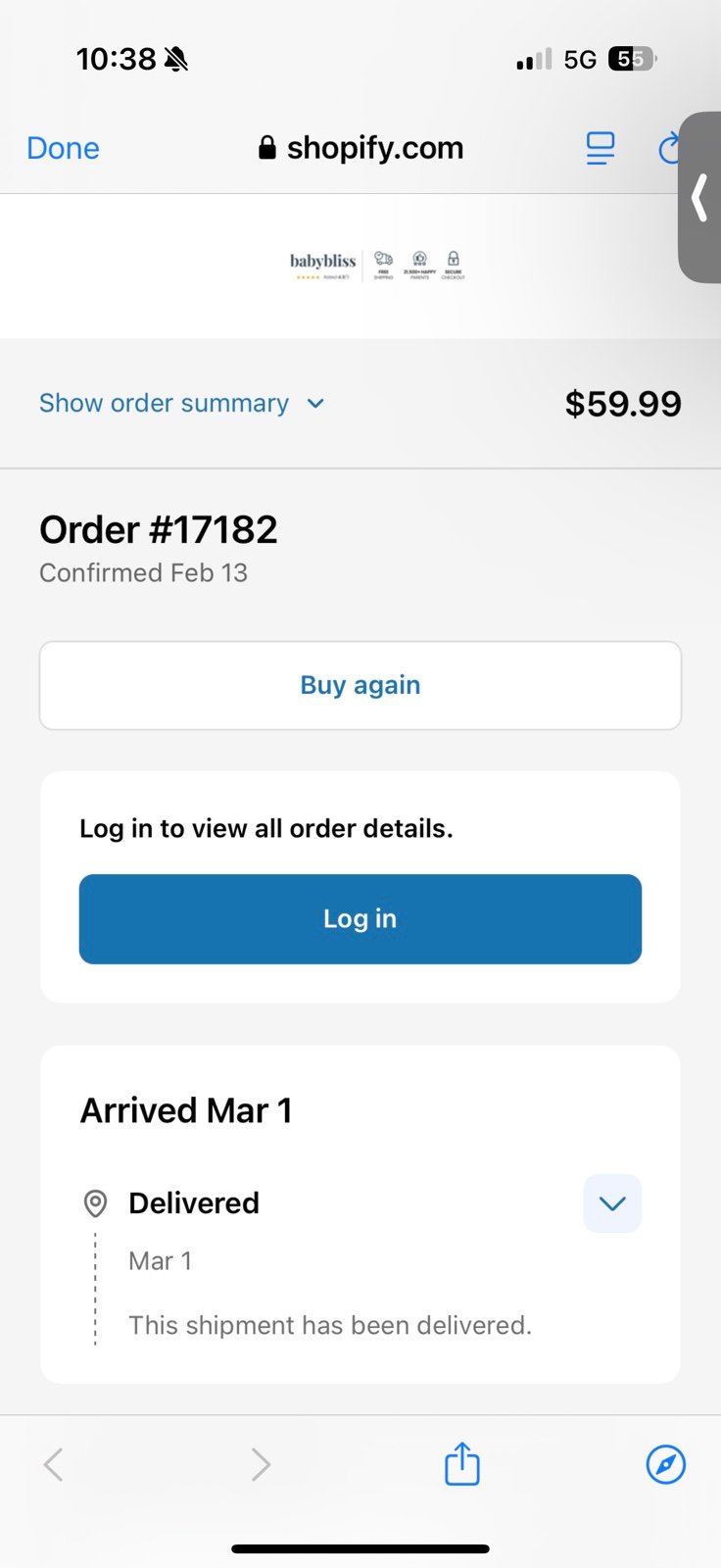721x1568 pixels.
Task: Share this page from the toolbar
Action: point(462,1464)
